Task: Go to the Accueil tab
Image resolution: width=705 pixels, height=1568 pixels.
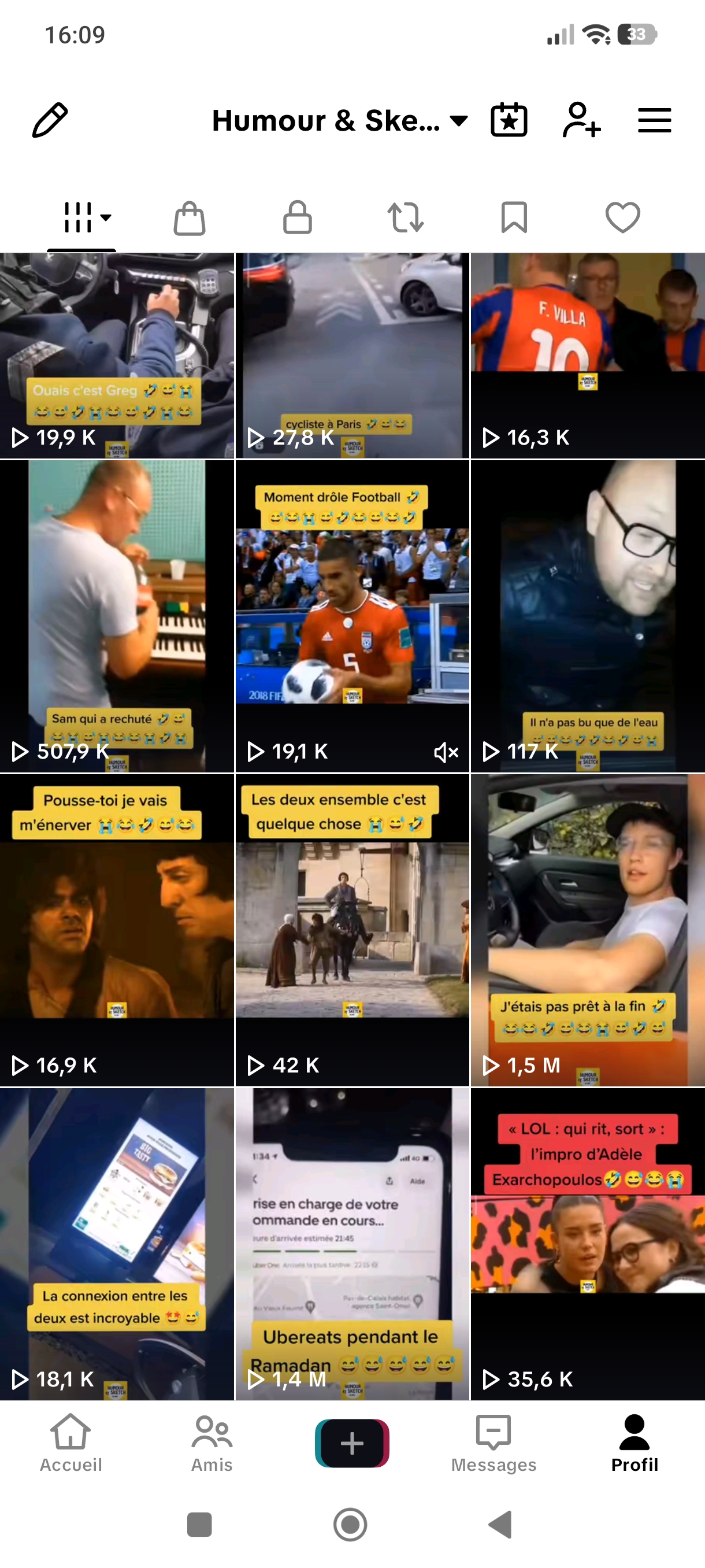Action: [70, 1443]
